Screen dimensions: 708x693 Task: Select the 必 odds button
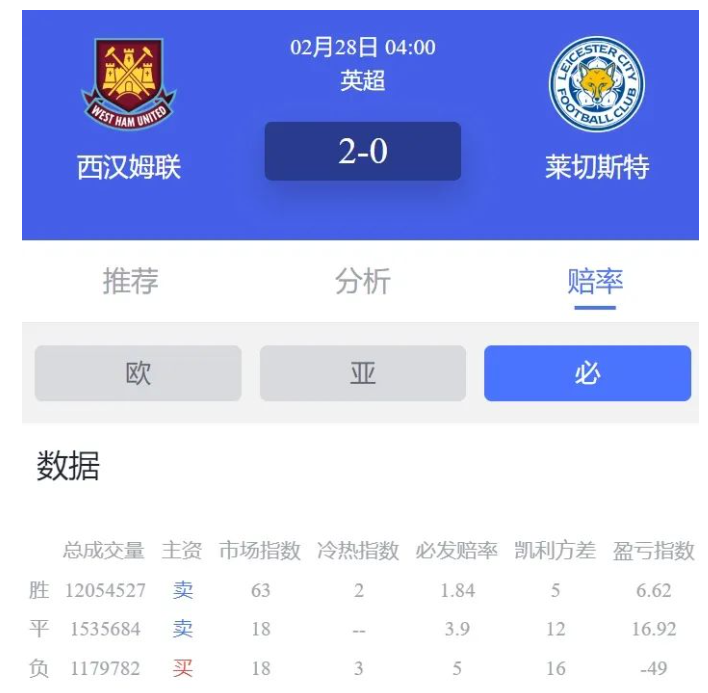click(x=587, y=373)
